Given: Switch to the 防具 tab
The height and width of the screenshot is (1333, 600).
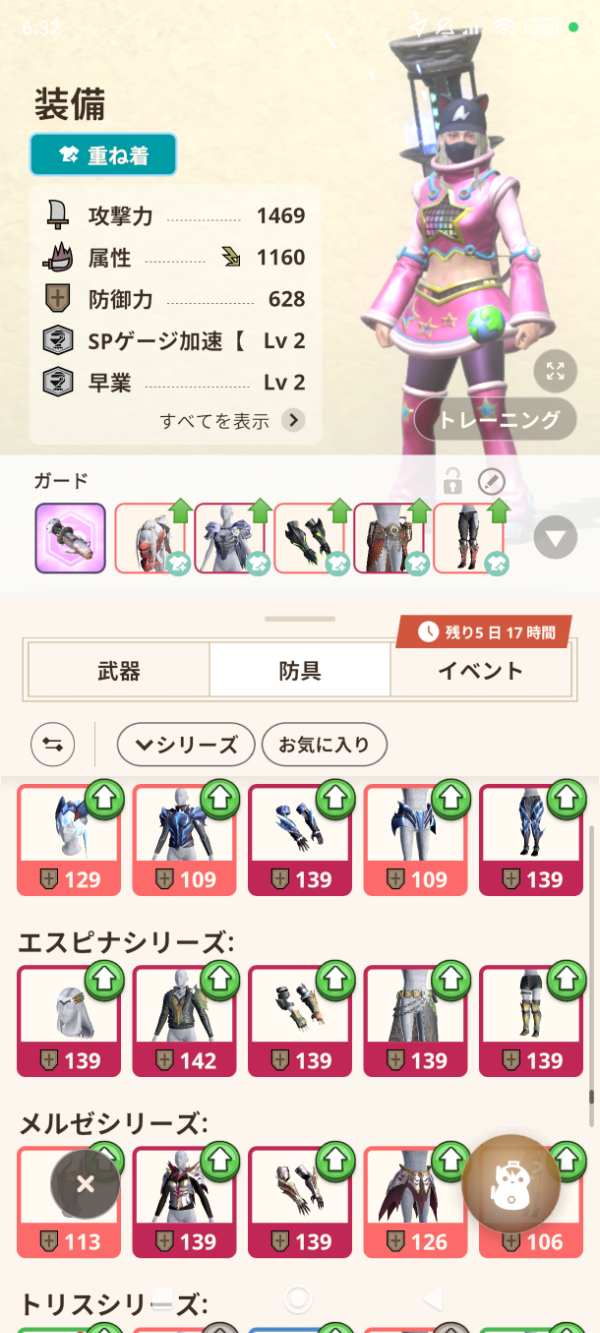Looking at the screenshot, I should tap(299, 671).
